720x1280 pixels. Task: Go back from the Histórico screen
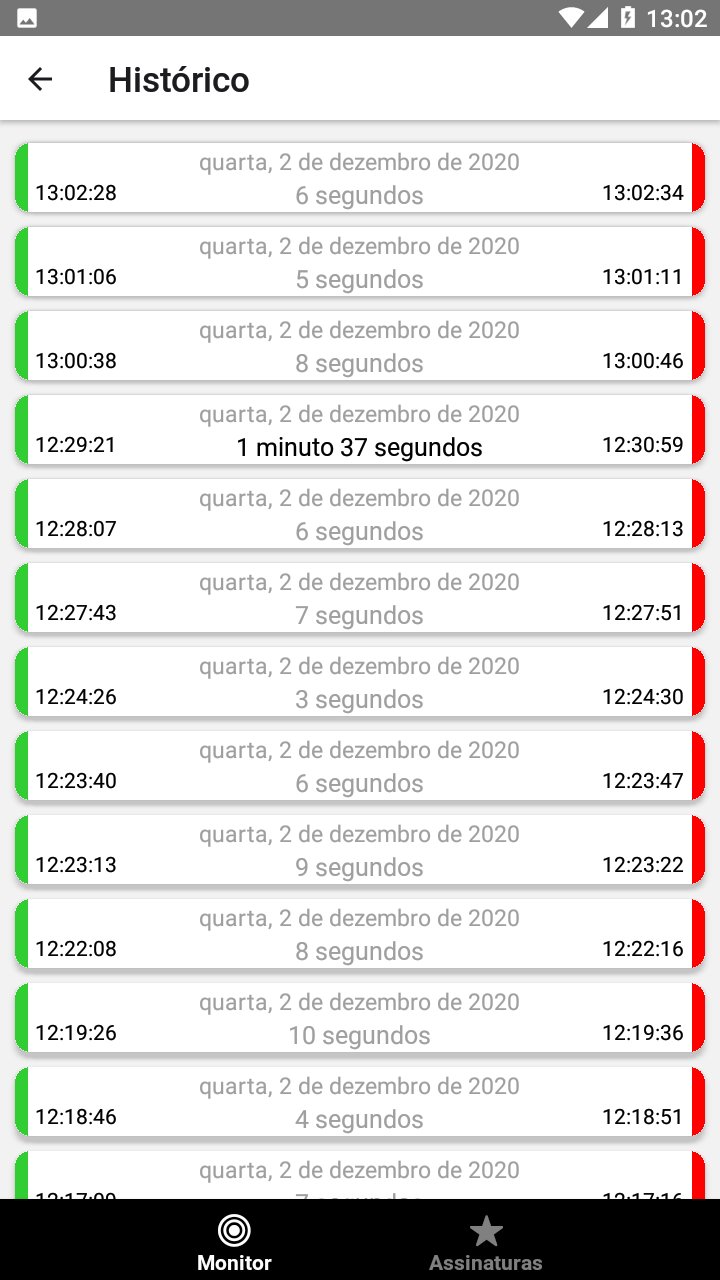[x=40, y=79]
